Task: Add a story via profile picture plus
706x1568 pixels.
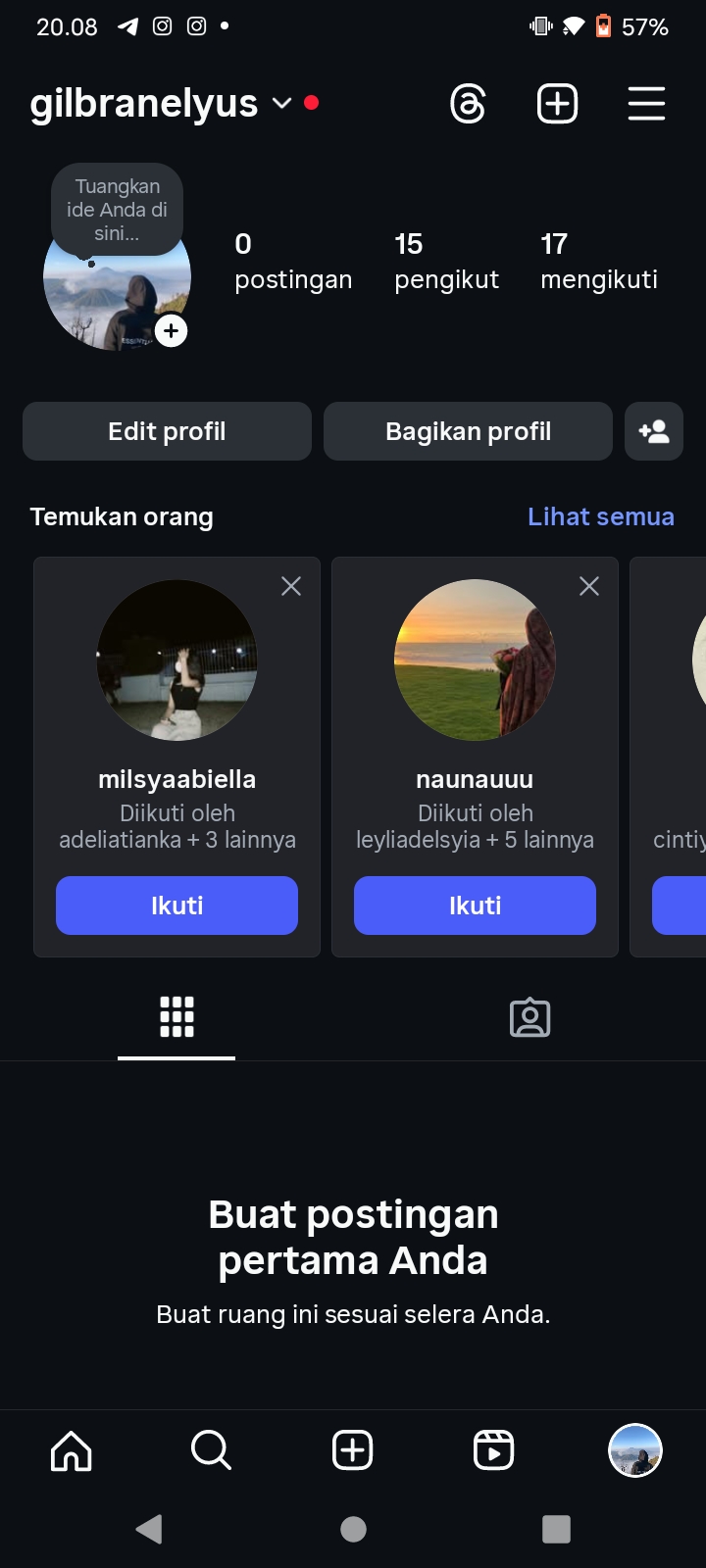Action: pos(172,331)
